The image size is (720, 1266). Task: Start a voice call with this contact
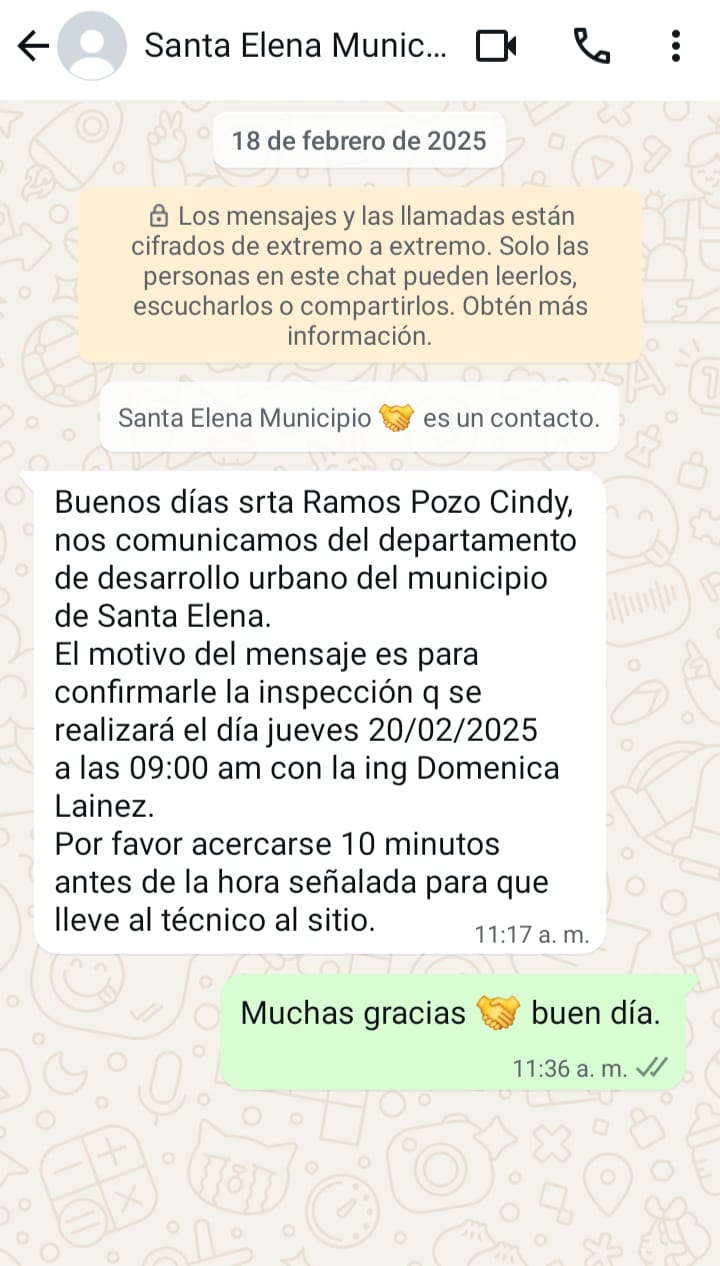tap(591, 46)
